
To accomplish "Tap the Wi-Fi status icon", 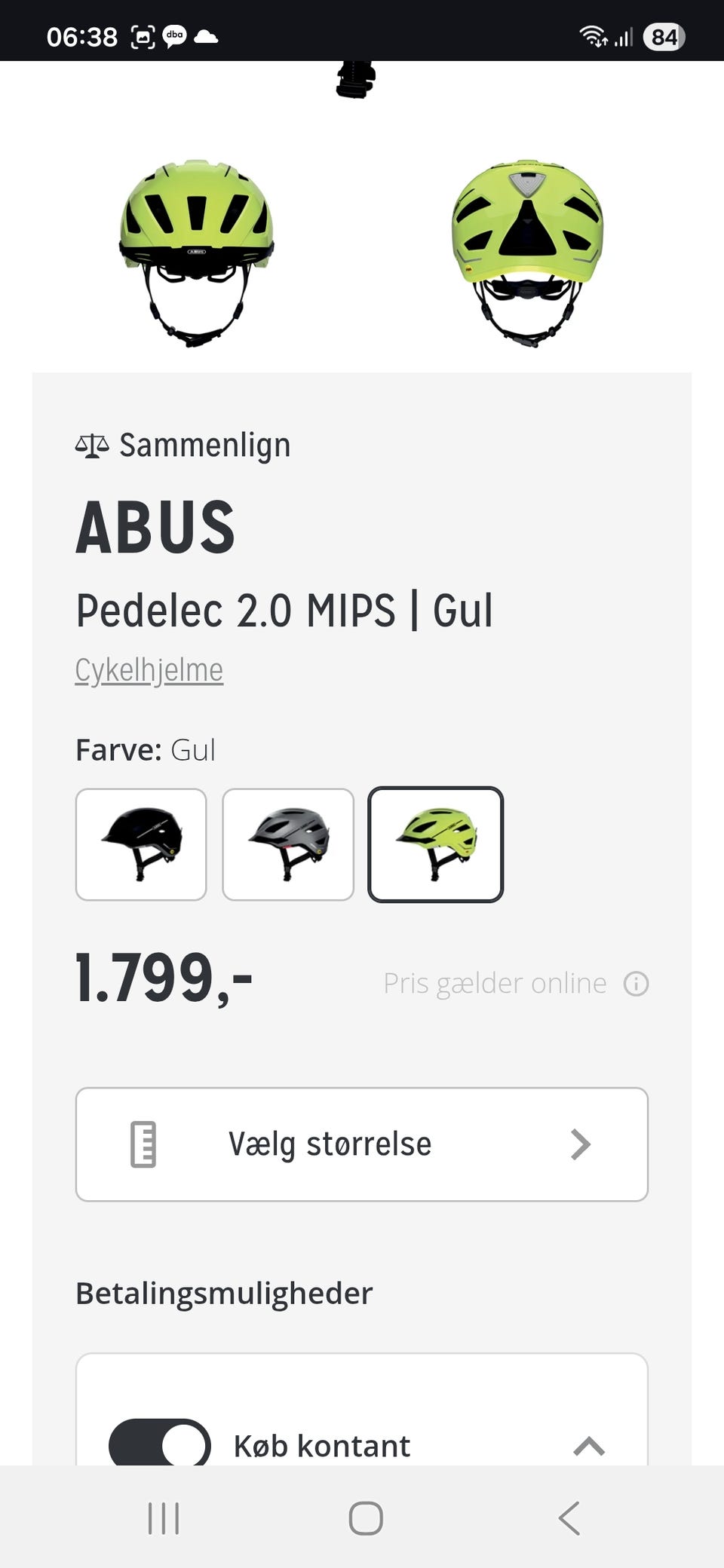I will [593, 35].
